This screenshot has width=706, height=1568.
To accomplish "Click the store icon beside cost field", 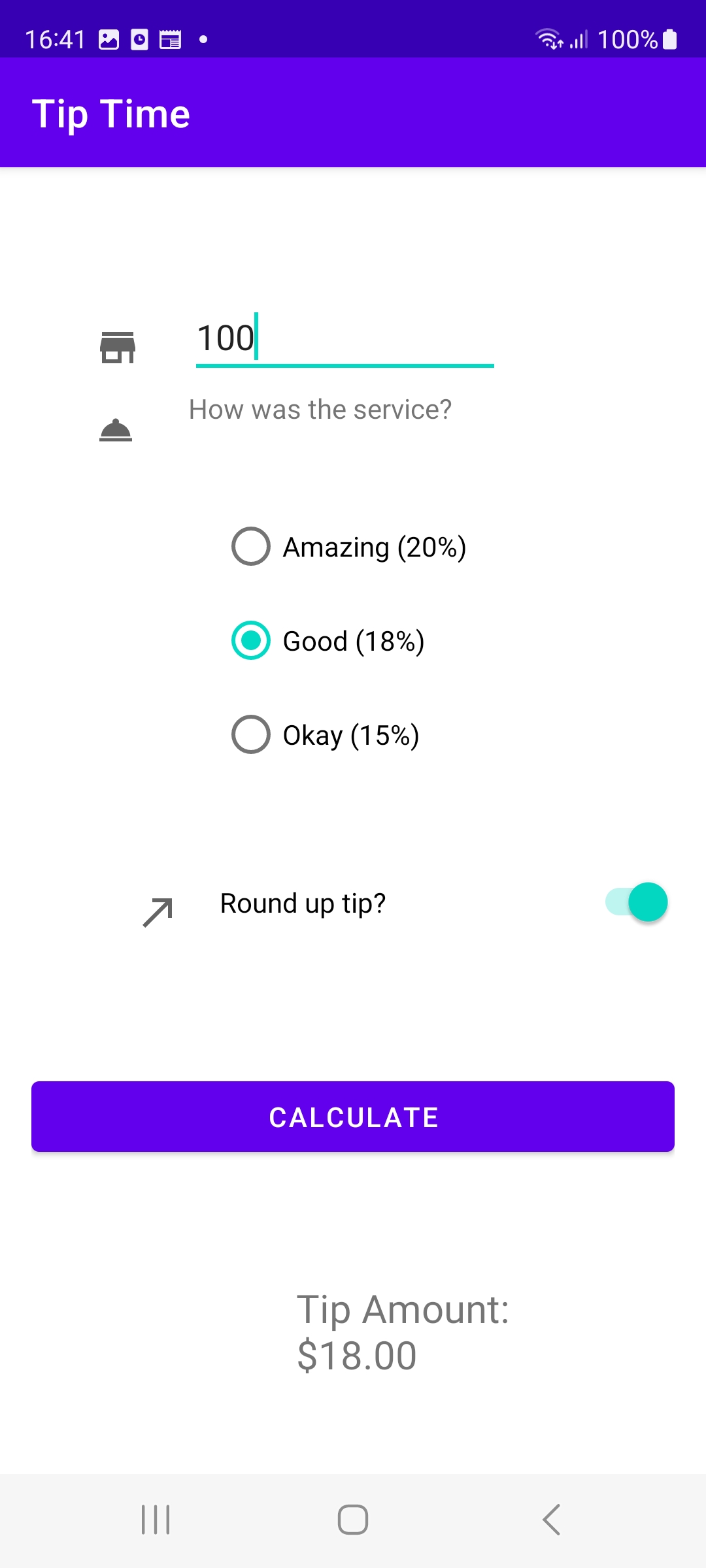I will click(118, 346).
